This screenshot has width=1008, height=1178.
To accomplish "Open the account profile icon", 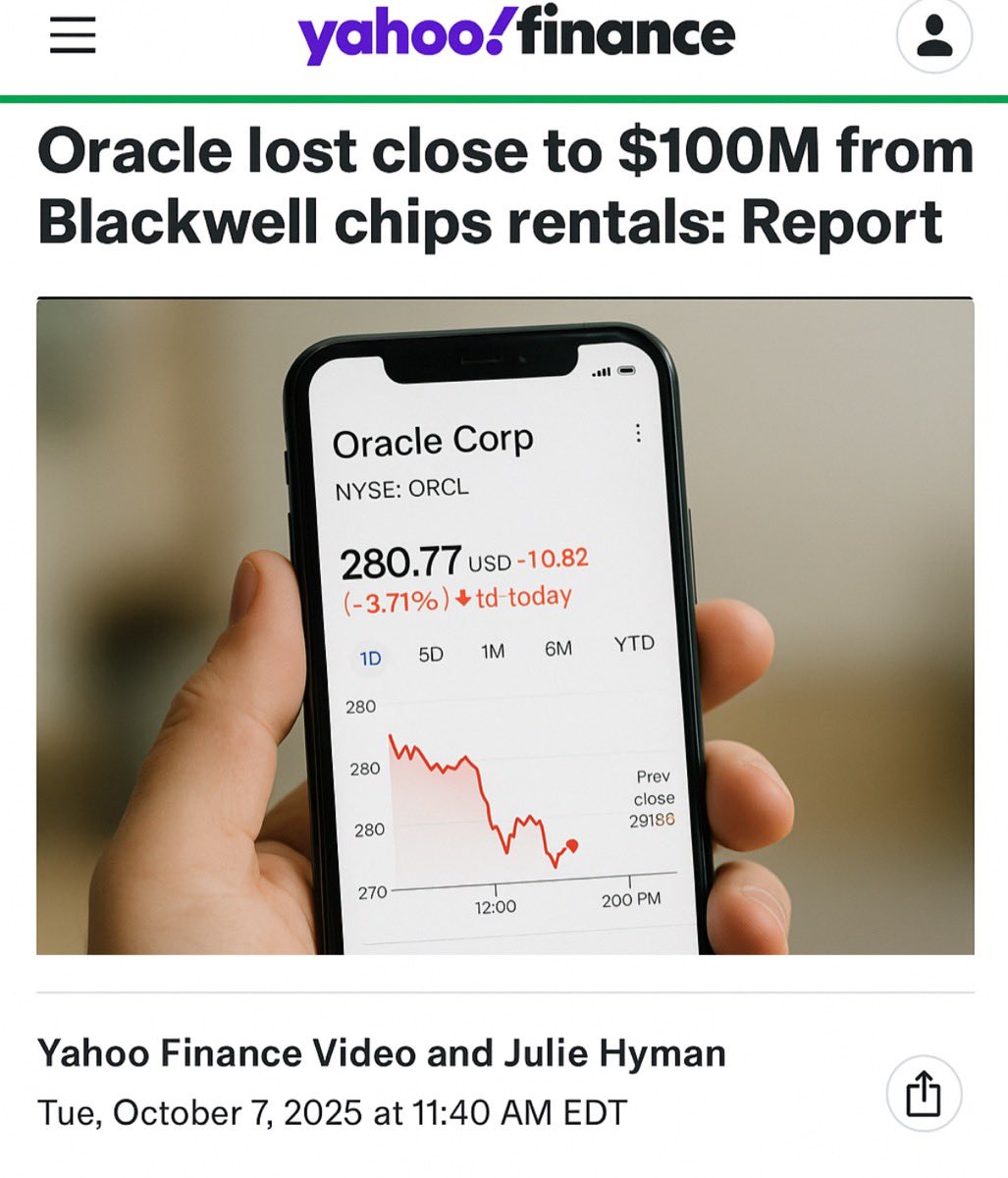I will pos(934,37).
